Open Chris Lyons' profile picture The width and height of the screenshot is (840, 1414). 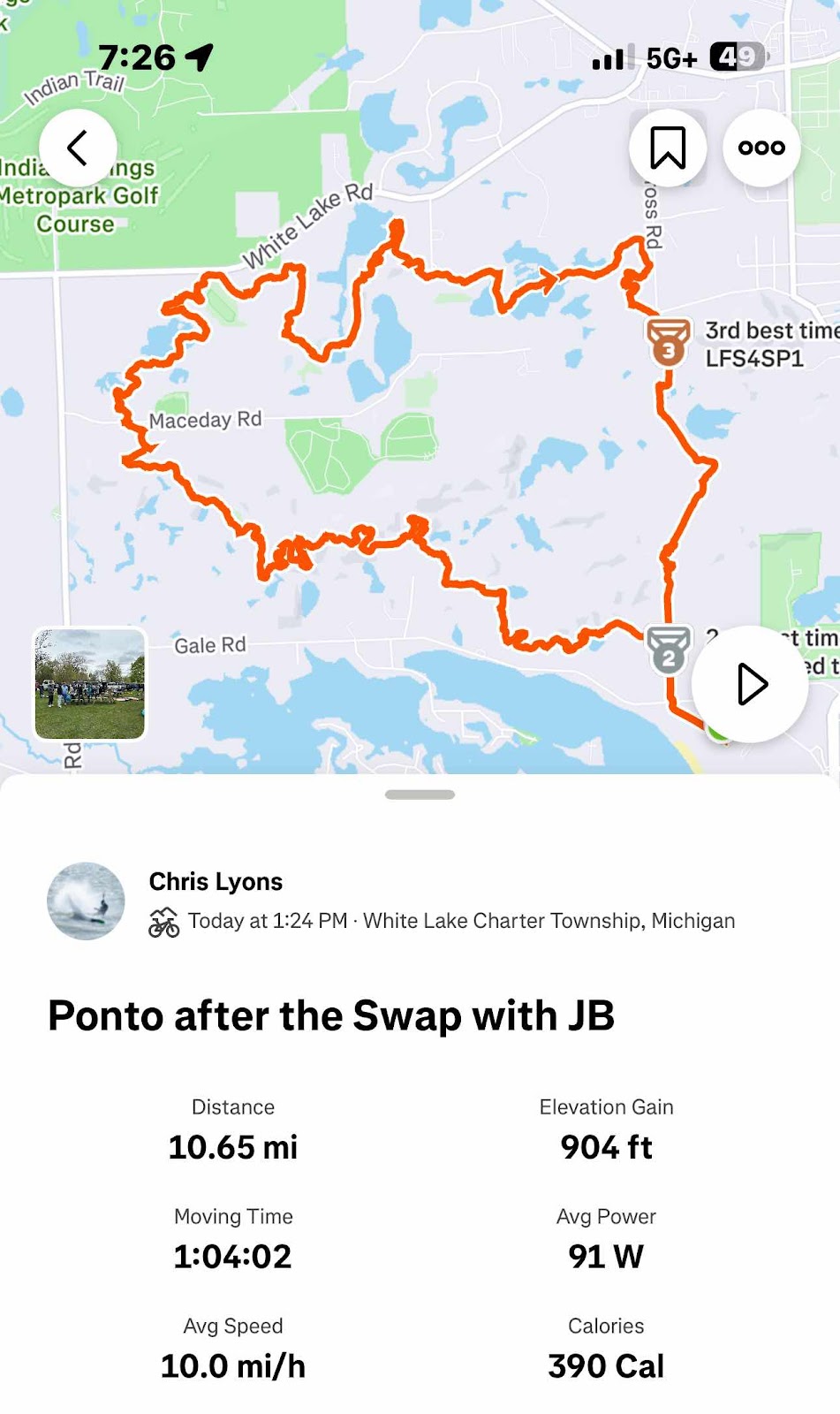click(86, 901)
